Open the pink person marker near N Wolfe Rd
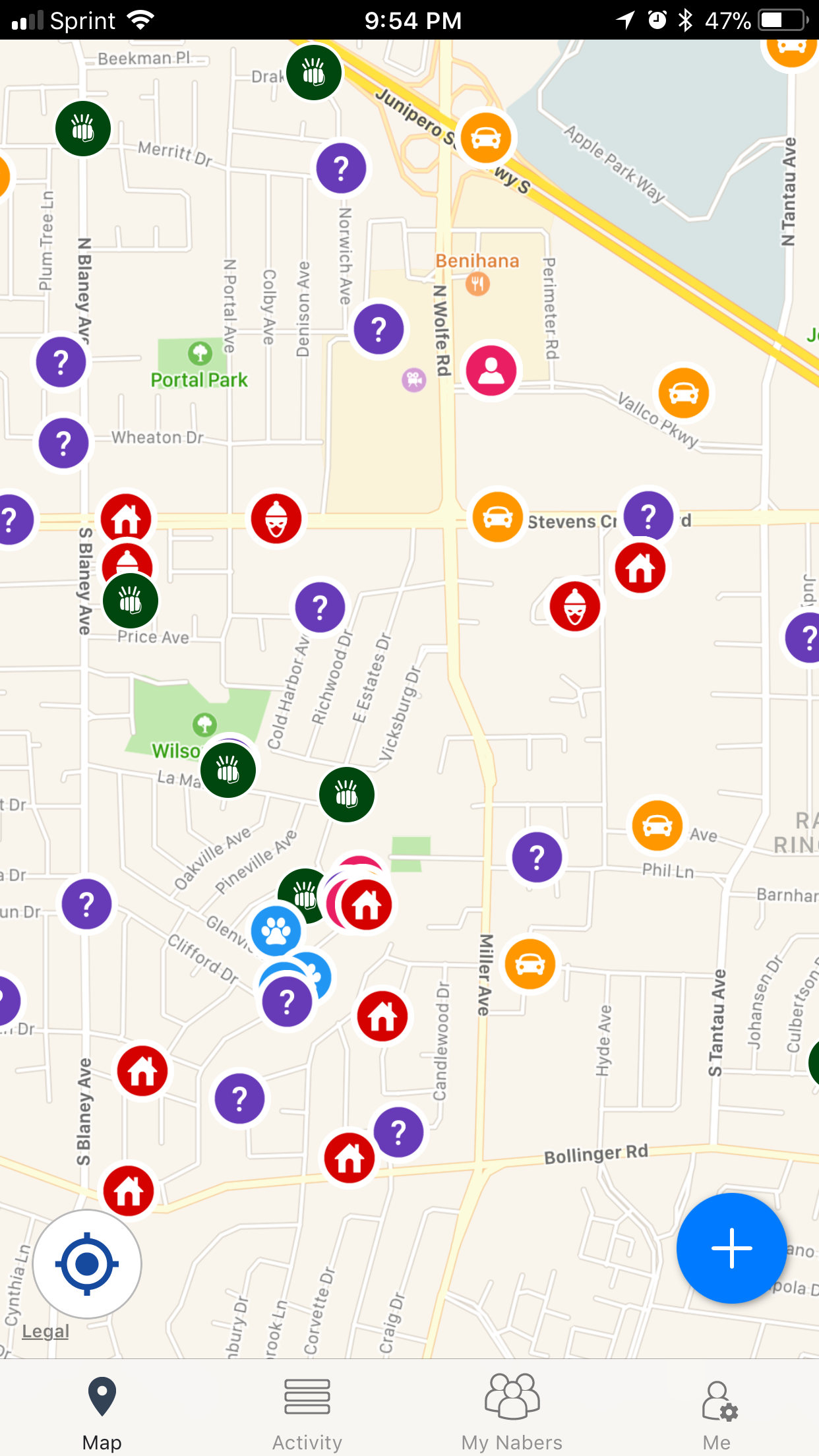The width and height of the screenshot is (819, 1456). pos(491,371)
